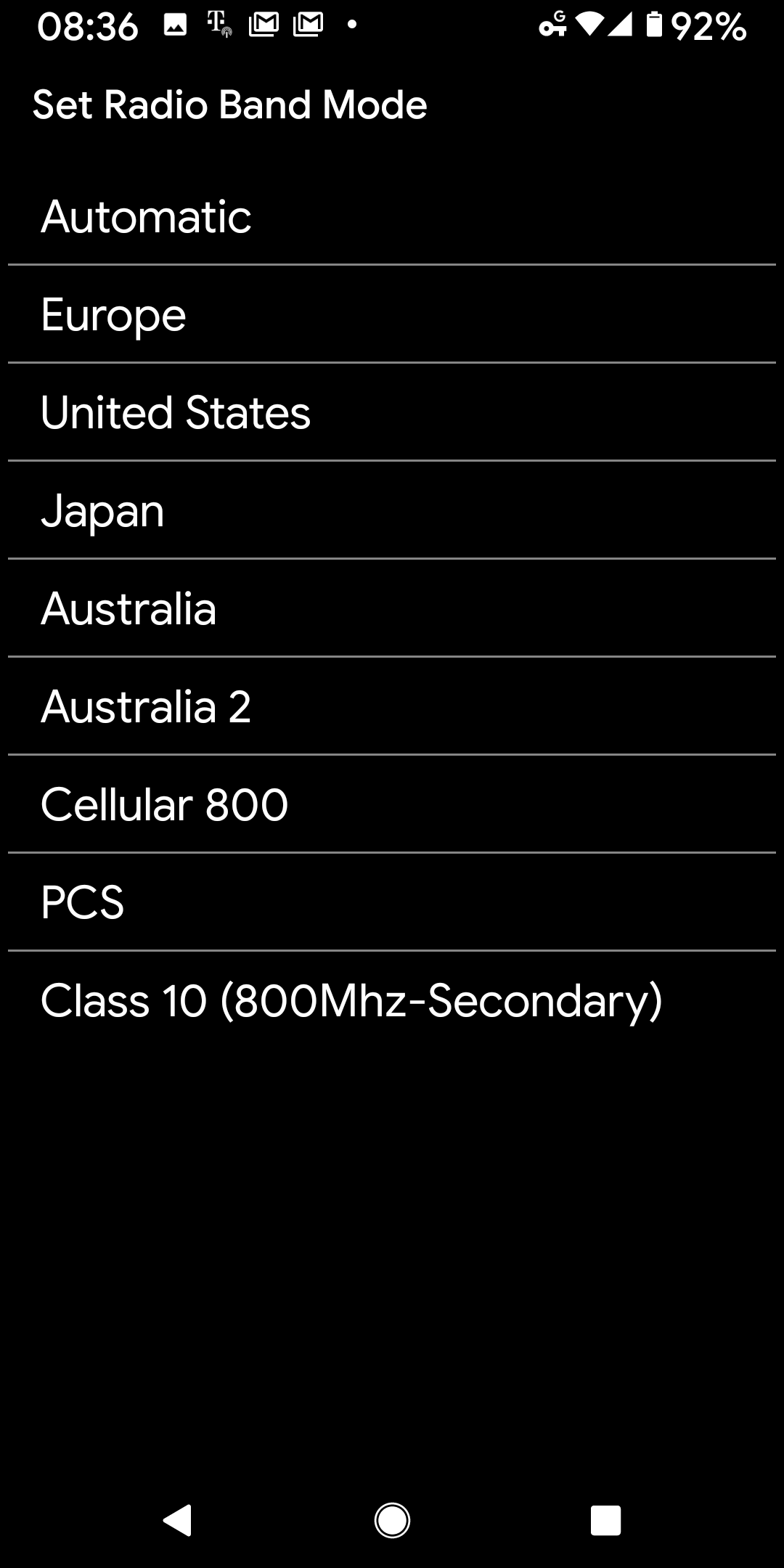Choose Cellular 800 band
The image size is (784, 1568).
coord(392,804)
